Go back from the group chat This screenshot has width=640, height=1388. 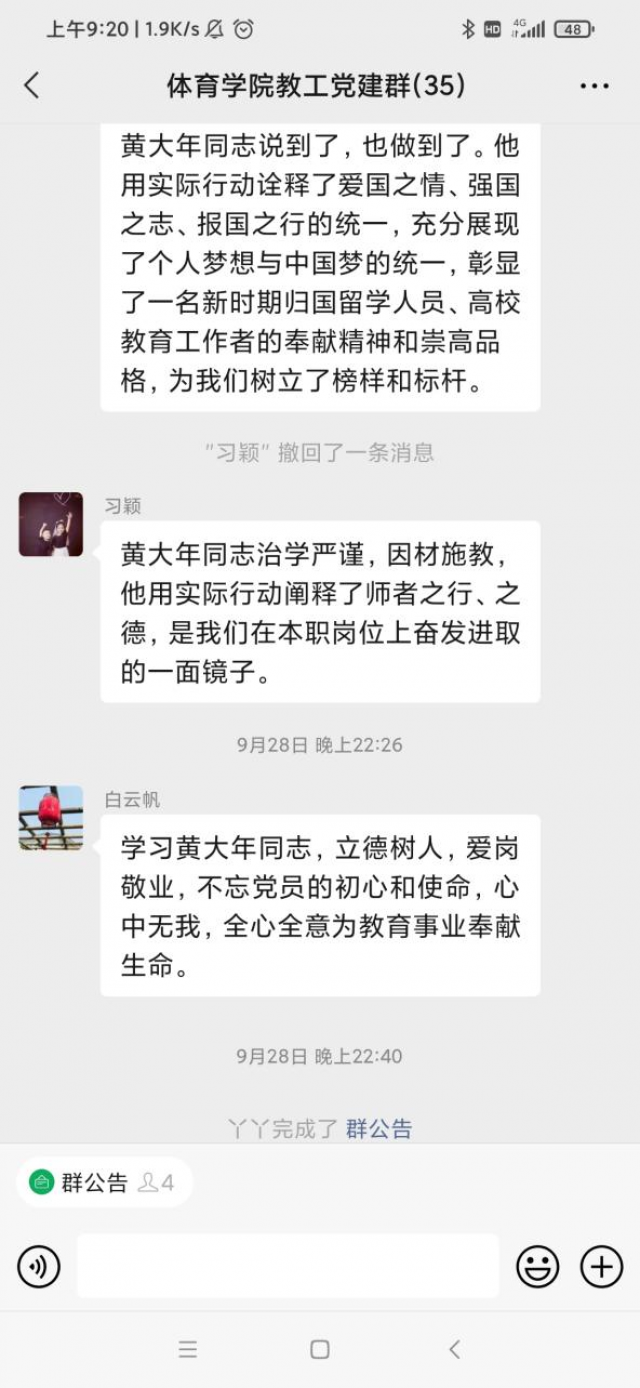32,86
